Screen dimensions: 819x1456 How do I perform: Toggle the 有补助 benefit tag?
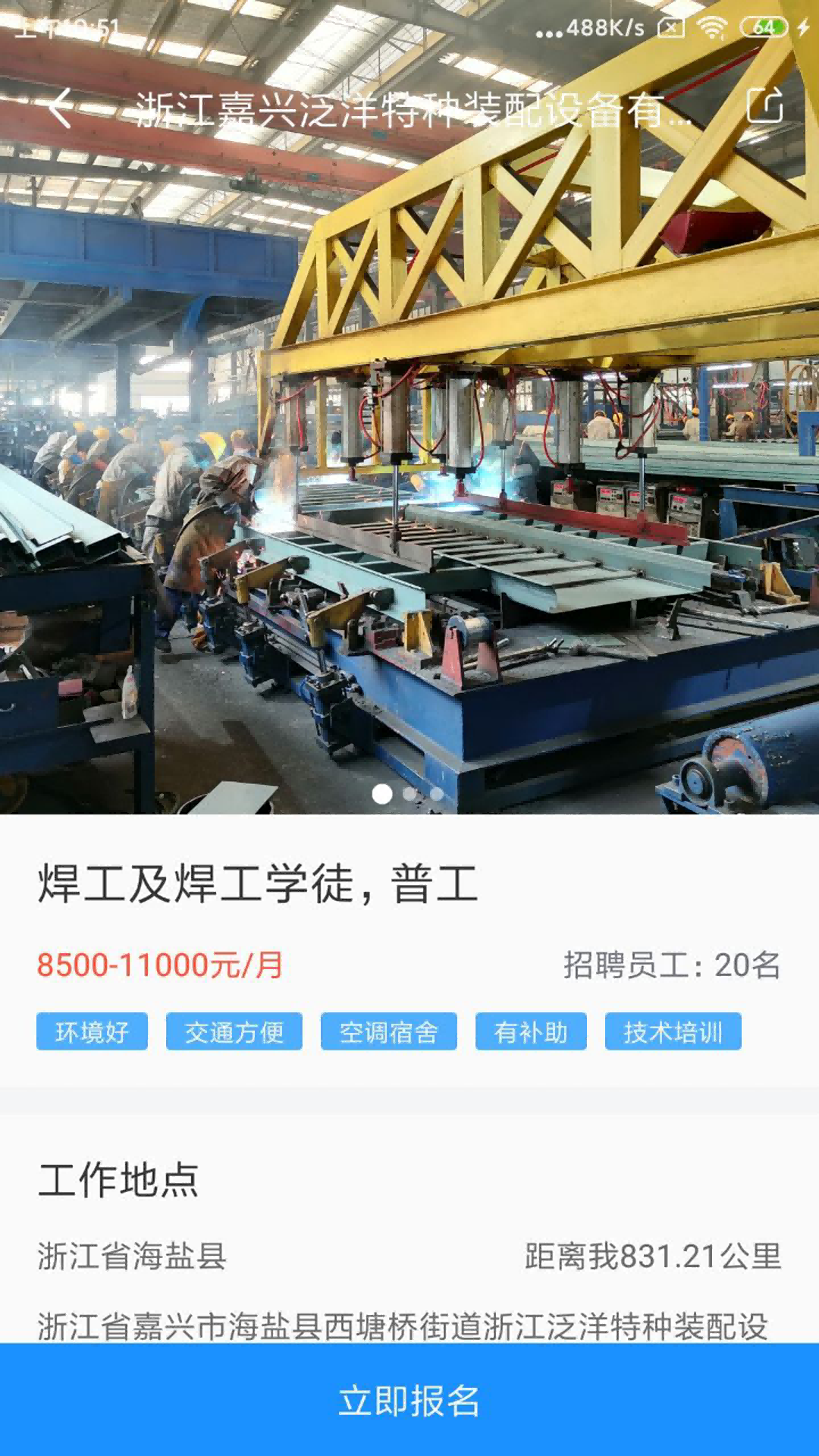click(530, 1031)
